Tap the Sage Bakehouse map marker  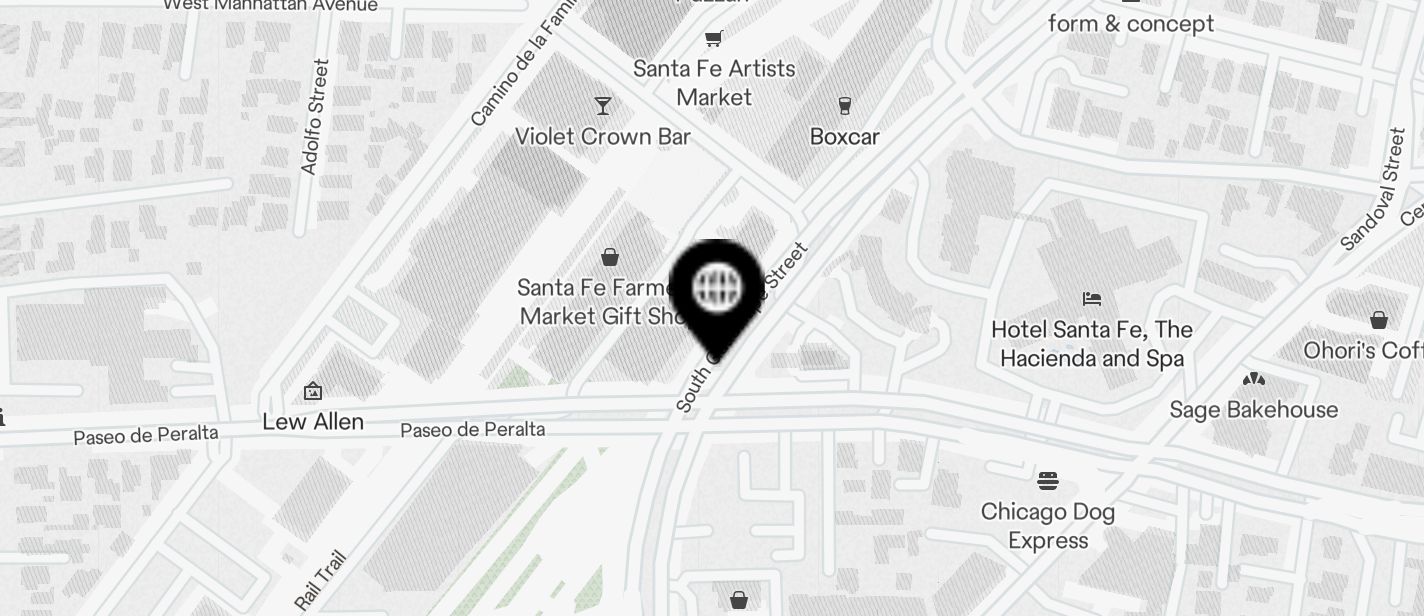coord(1253,380)
